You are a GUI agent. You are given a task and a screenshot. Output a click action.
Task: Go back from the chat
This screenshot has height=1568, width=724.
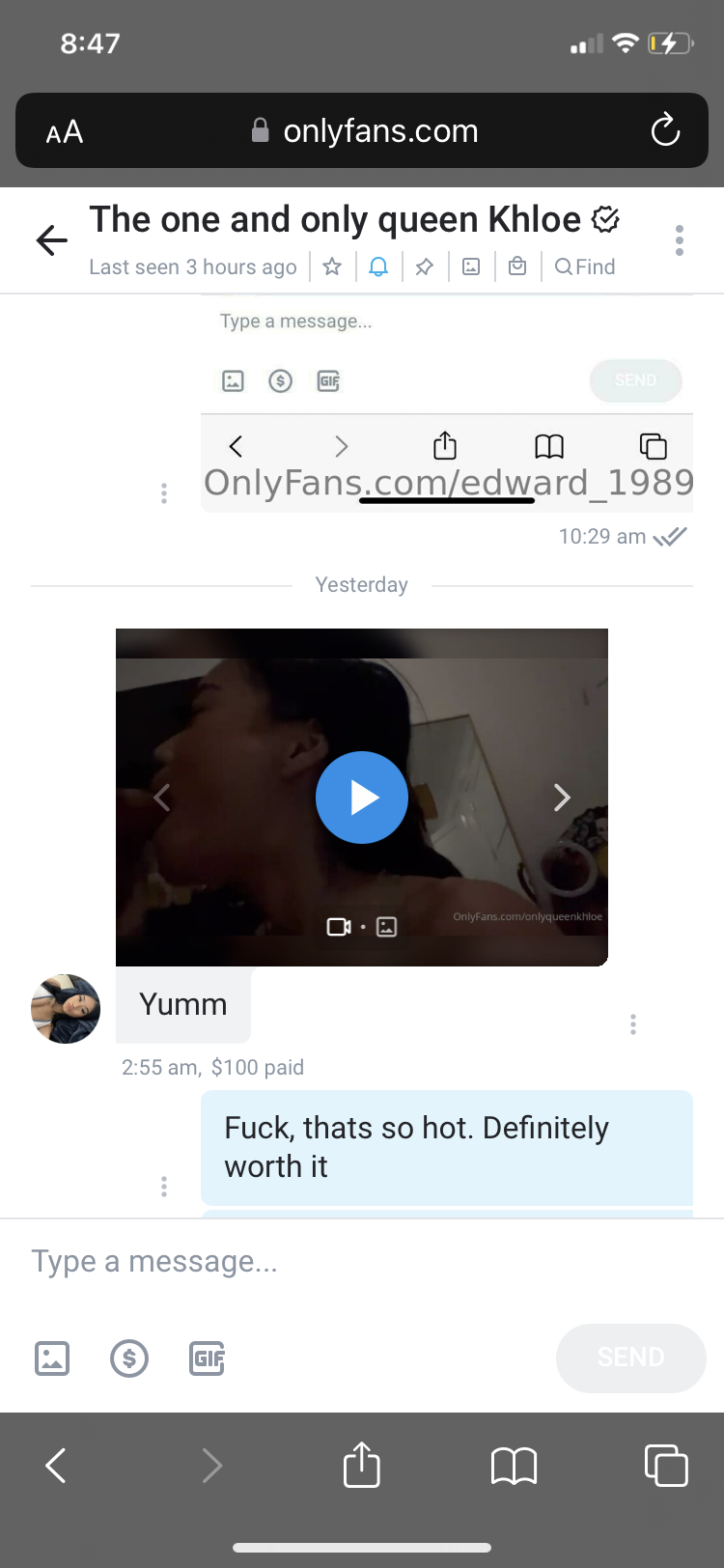pyautogui.click(x=52, y=240)
